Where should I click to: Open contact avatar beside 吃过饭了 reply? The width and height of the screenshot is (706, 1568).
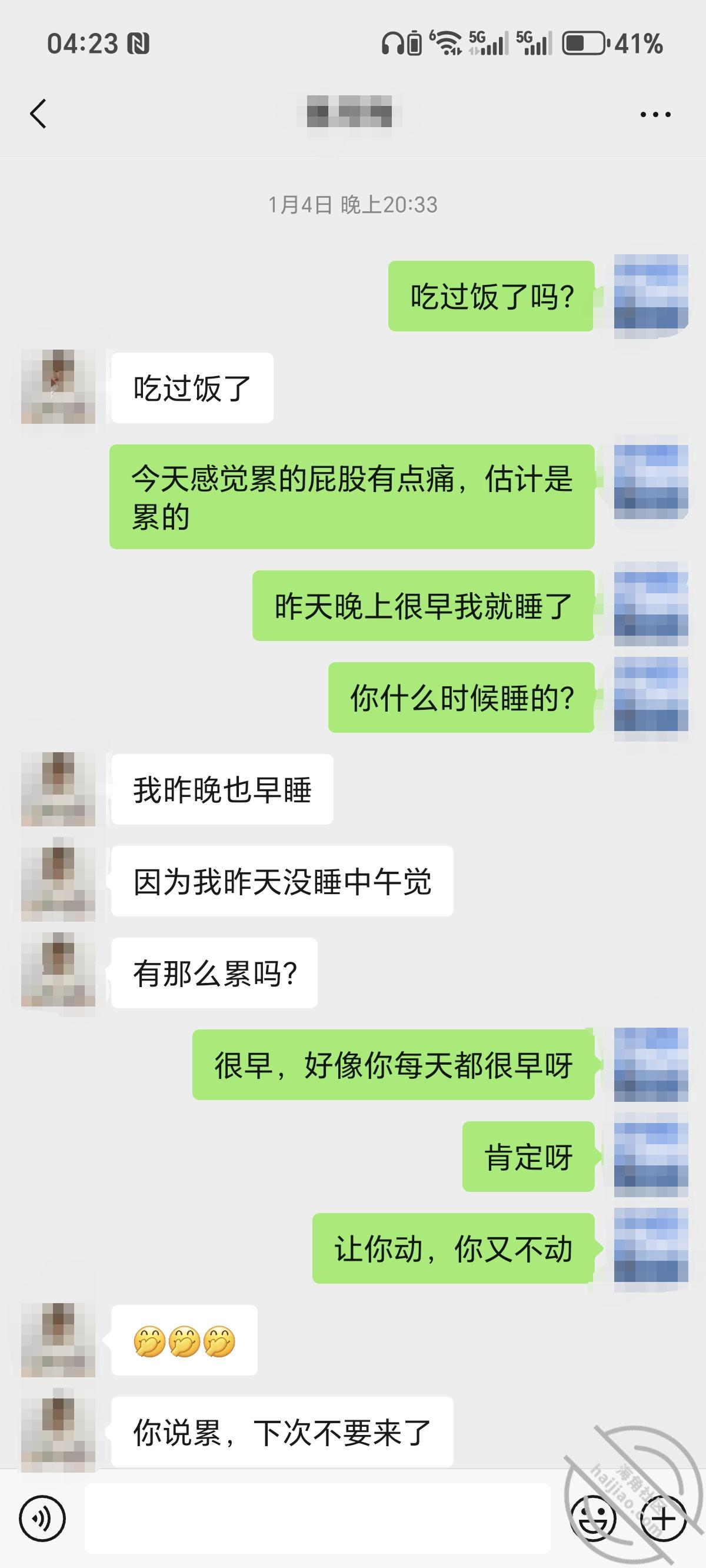click(58, 387)
